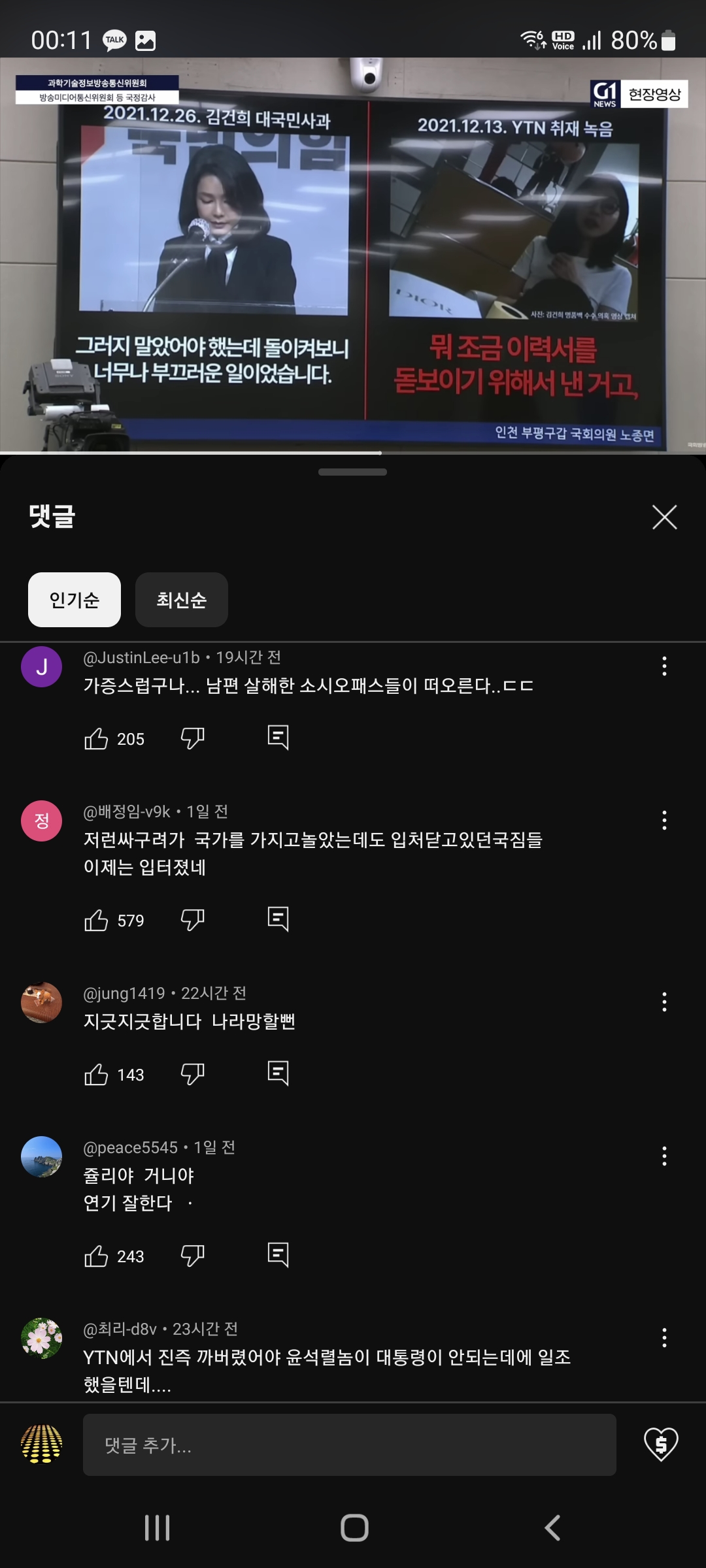Screen dimensions: 706x1568
Task: Reply to @JustinLee-u1b's comment
Action: pyautogui.click(x=278, y=738)
